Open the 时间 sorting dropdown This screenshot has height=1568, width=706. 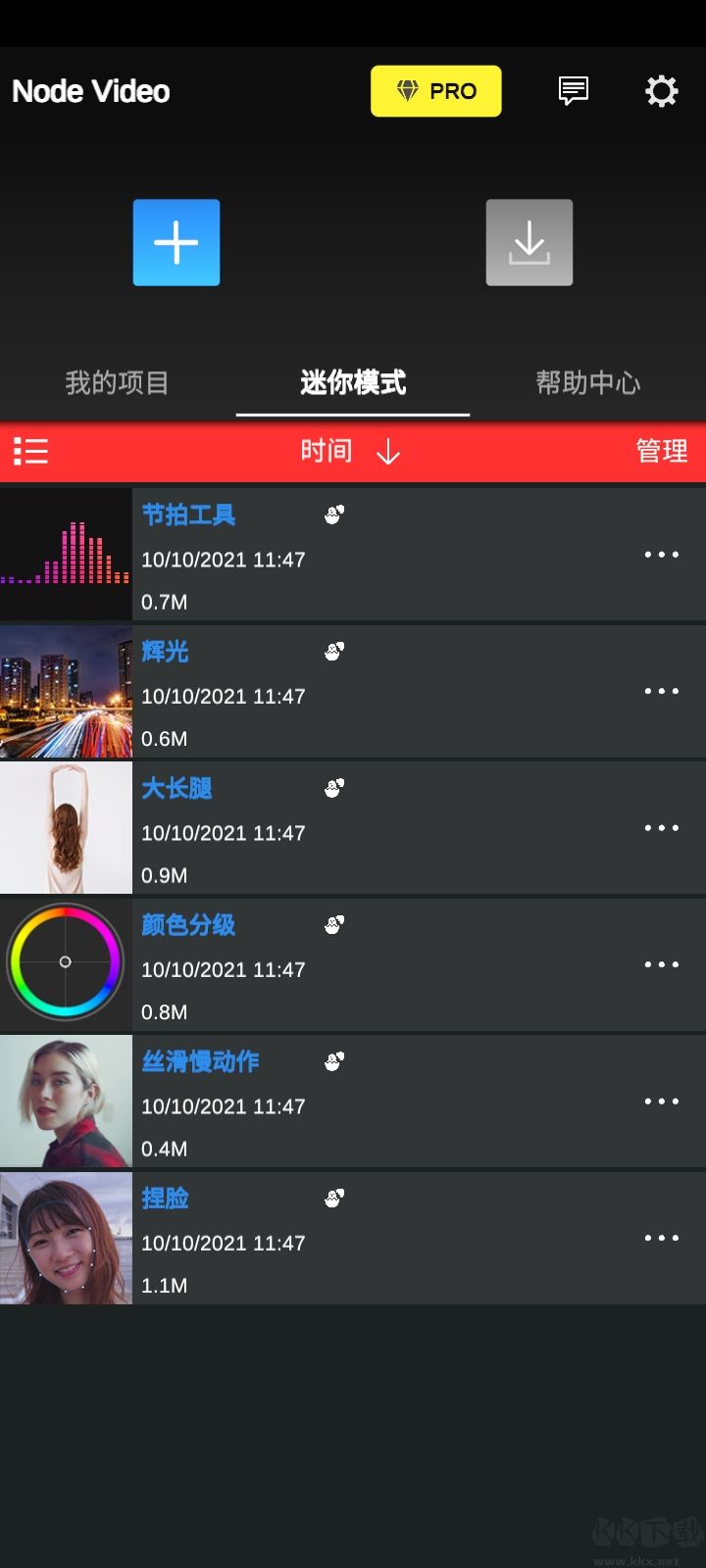pyautogui.click(x=327, y=451)
